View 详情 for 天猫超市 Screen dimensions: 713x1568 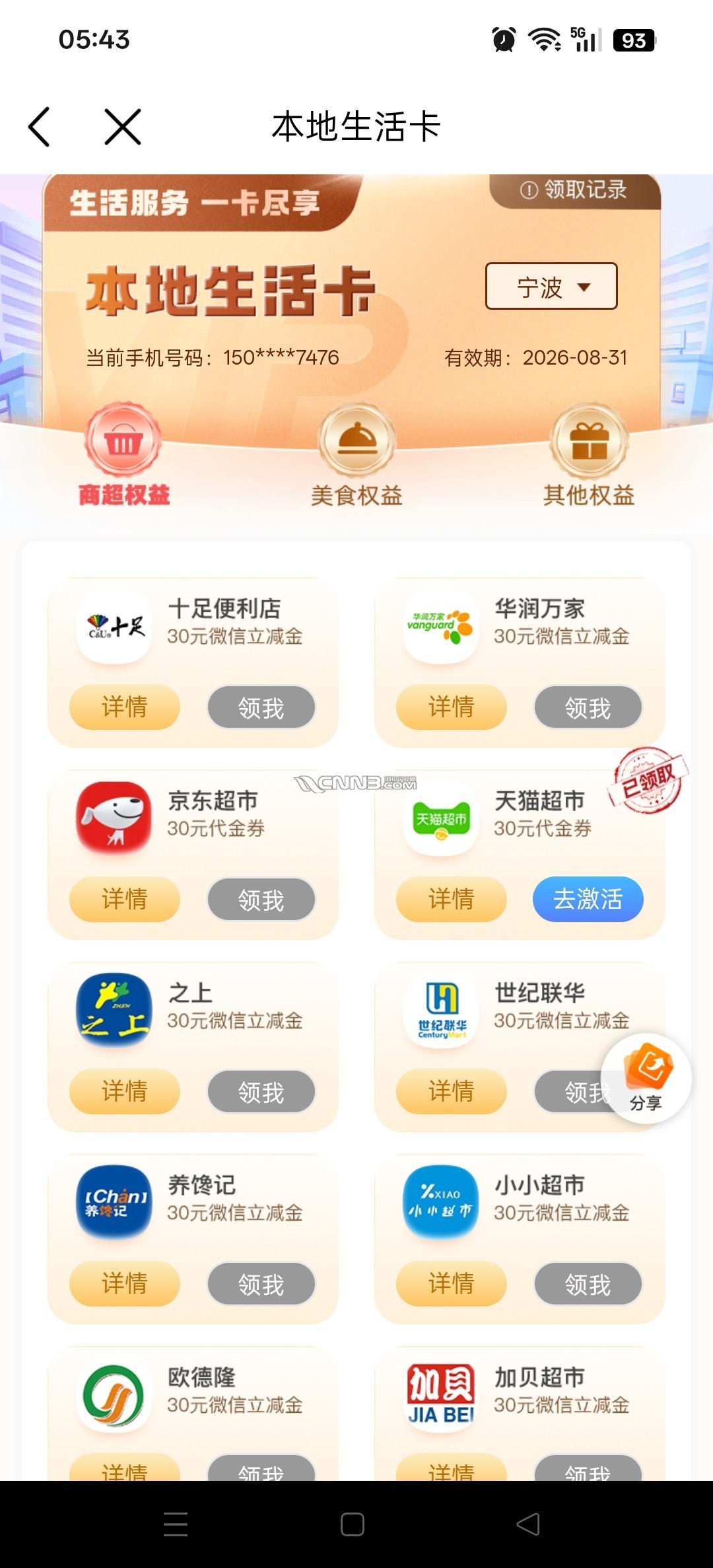451,900
